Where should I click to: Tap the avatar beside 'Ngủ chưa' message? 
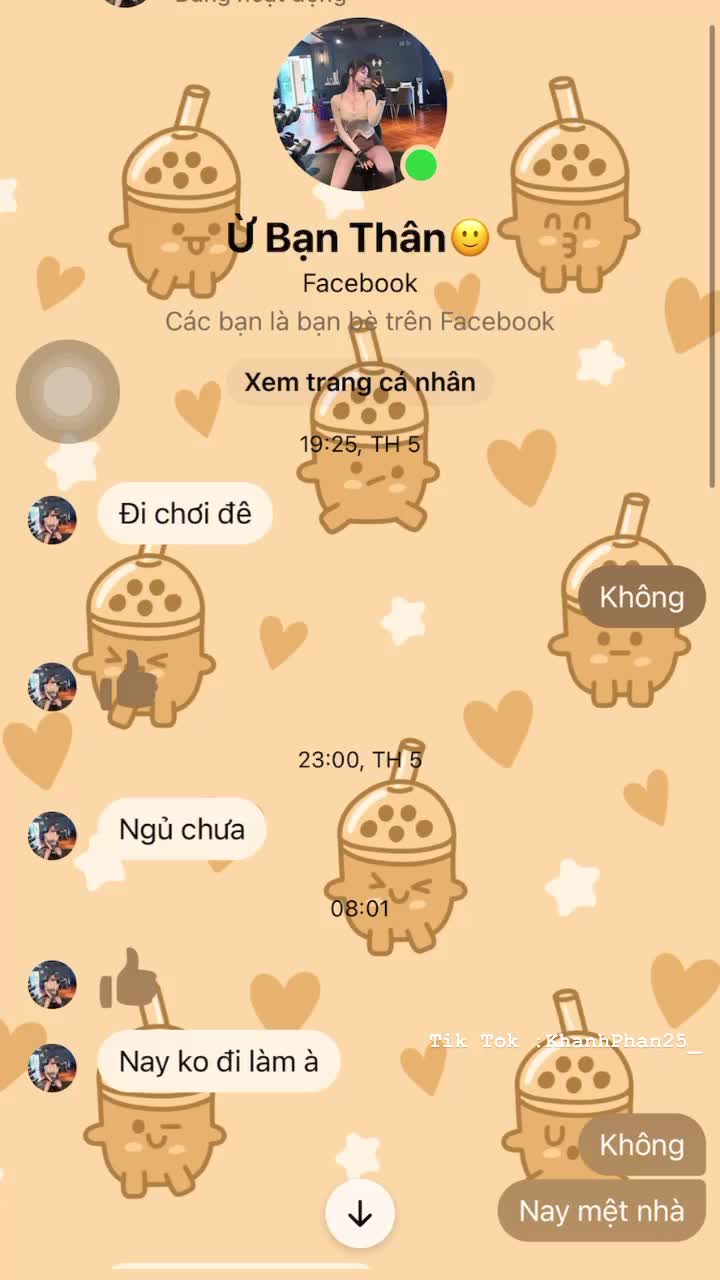51,829
